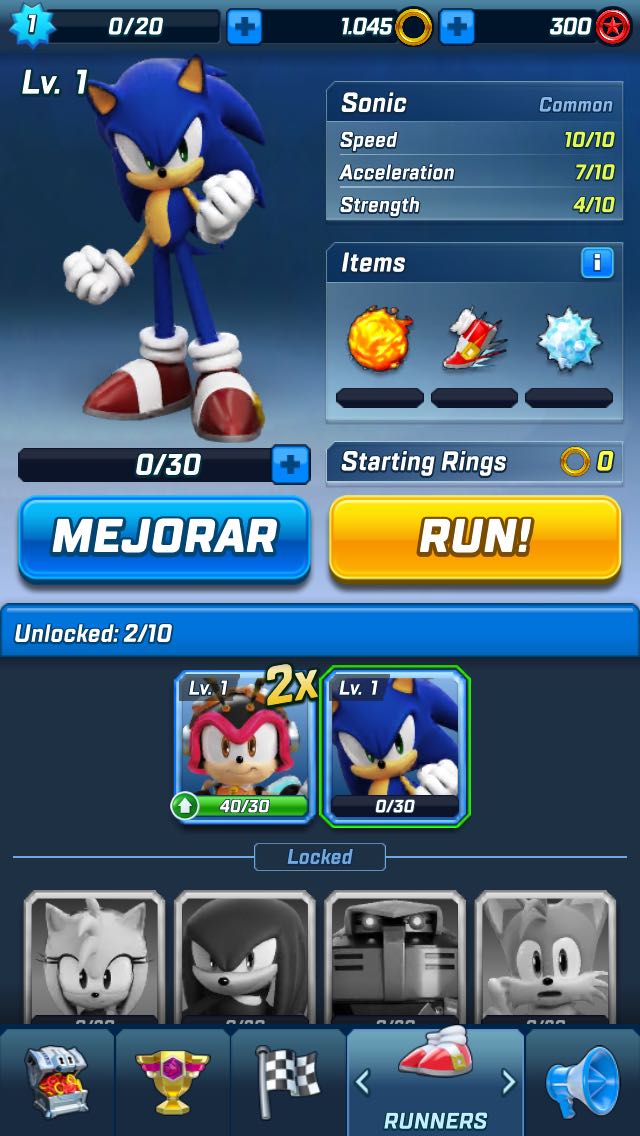Tap the right arrow beside RUNNERS

click(x=508, y=1082)
